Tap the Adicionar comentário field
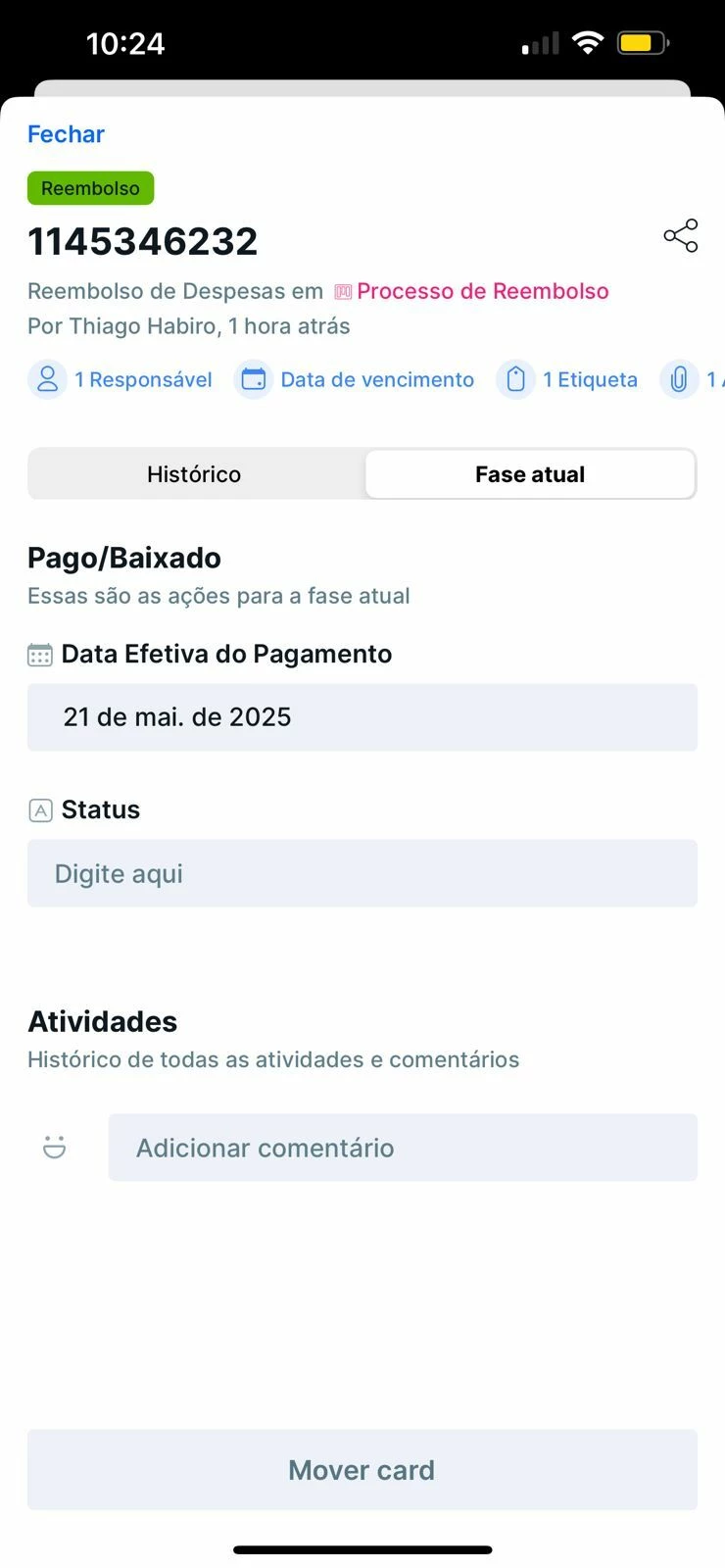This screenshot has height=1568, width=725. click(403, 1148)
